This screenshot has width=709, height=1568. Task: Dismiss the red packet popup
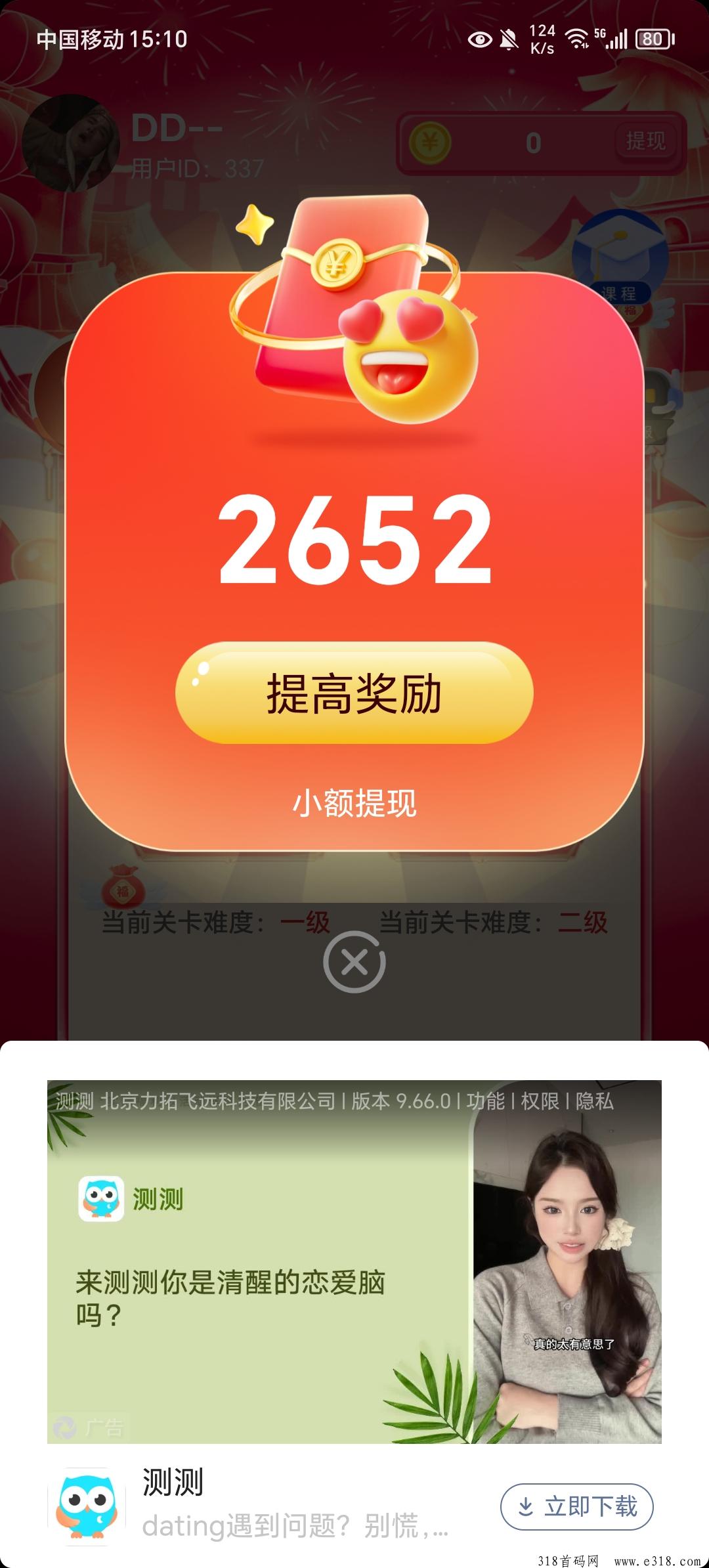pyautogui.click(x=354, y=962)
